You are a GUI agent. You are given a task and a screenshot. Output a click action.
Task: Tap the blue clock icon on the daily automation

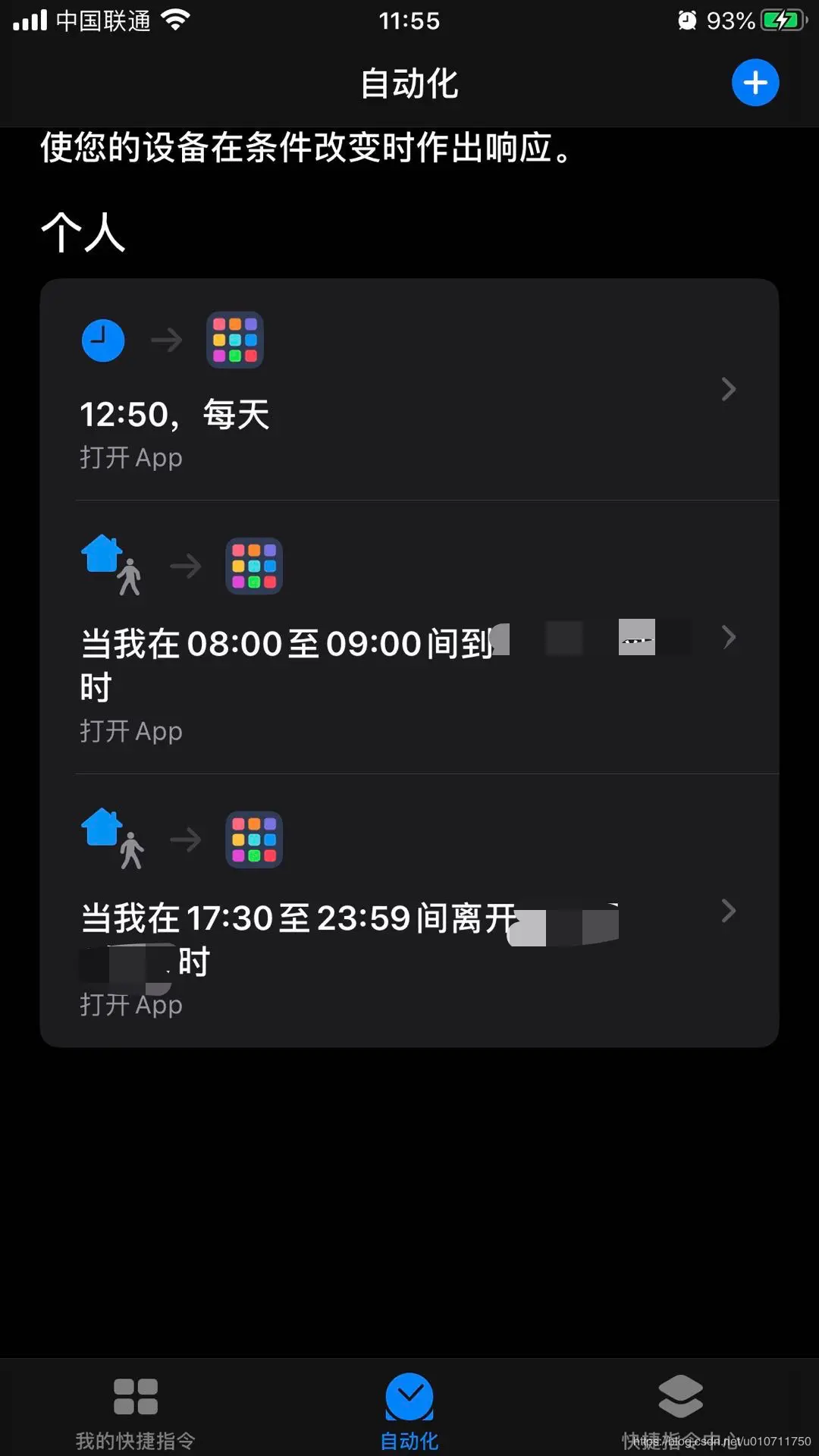point(102,340)
